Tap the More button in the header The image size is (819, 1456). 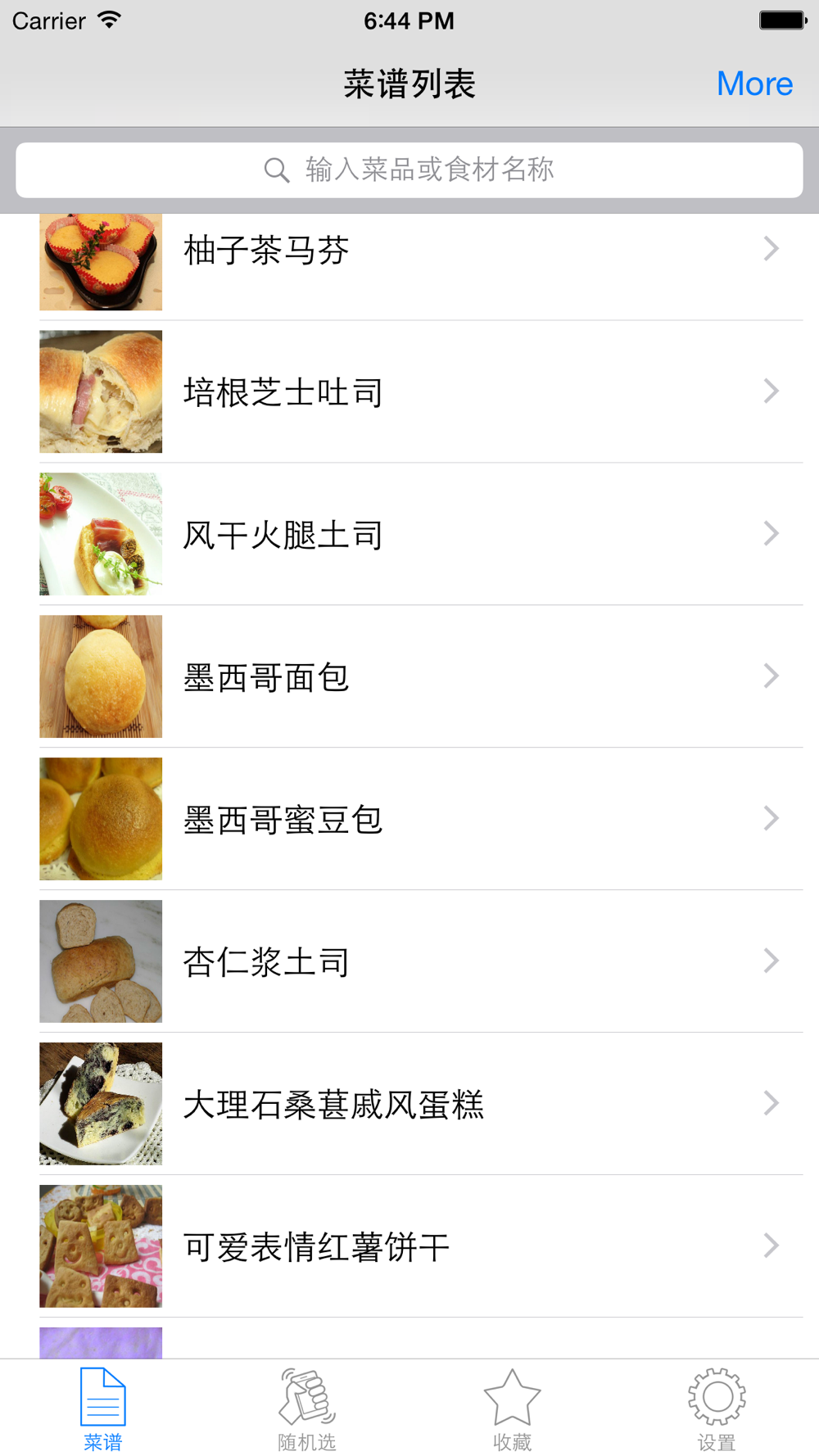pyautogui.click(x=754, y=84)
